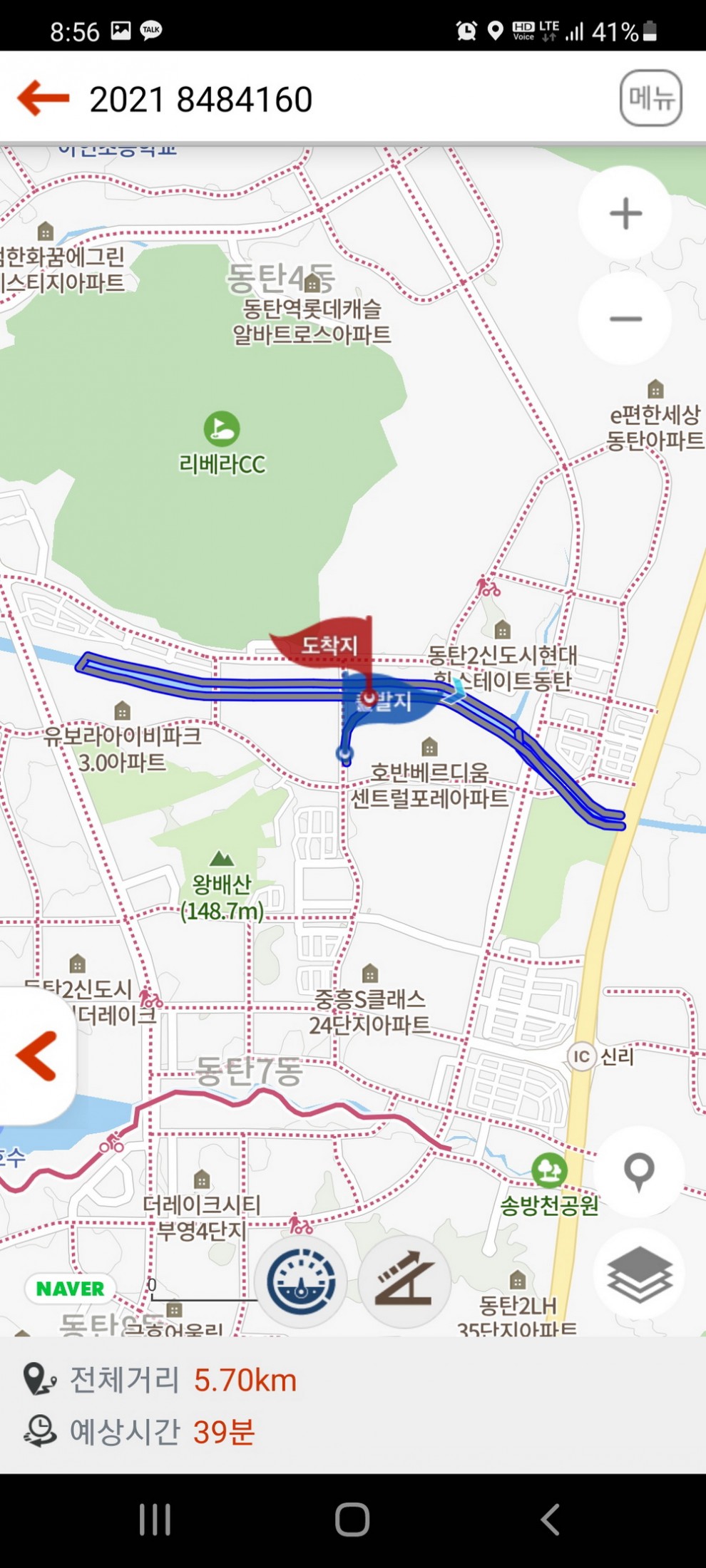Show the elevation slope chart
The height and width of the screenshot is (1568, 706).
tap(404, 1281)
